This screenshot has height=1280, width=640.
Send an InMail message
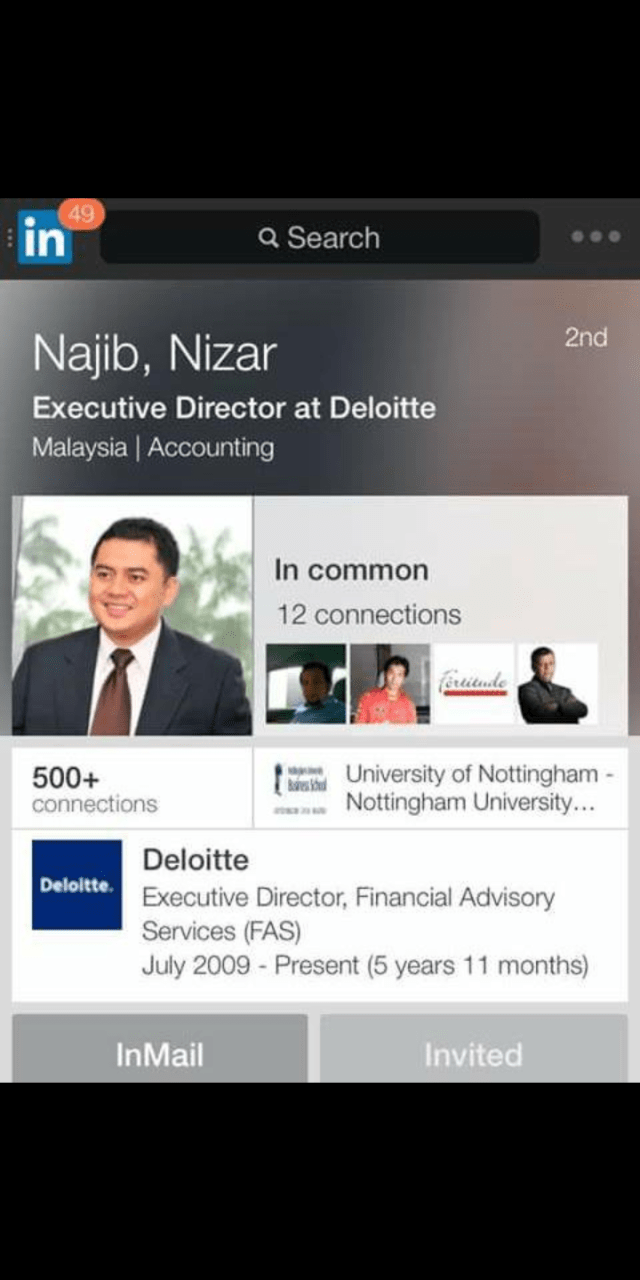coord(160,1052)
